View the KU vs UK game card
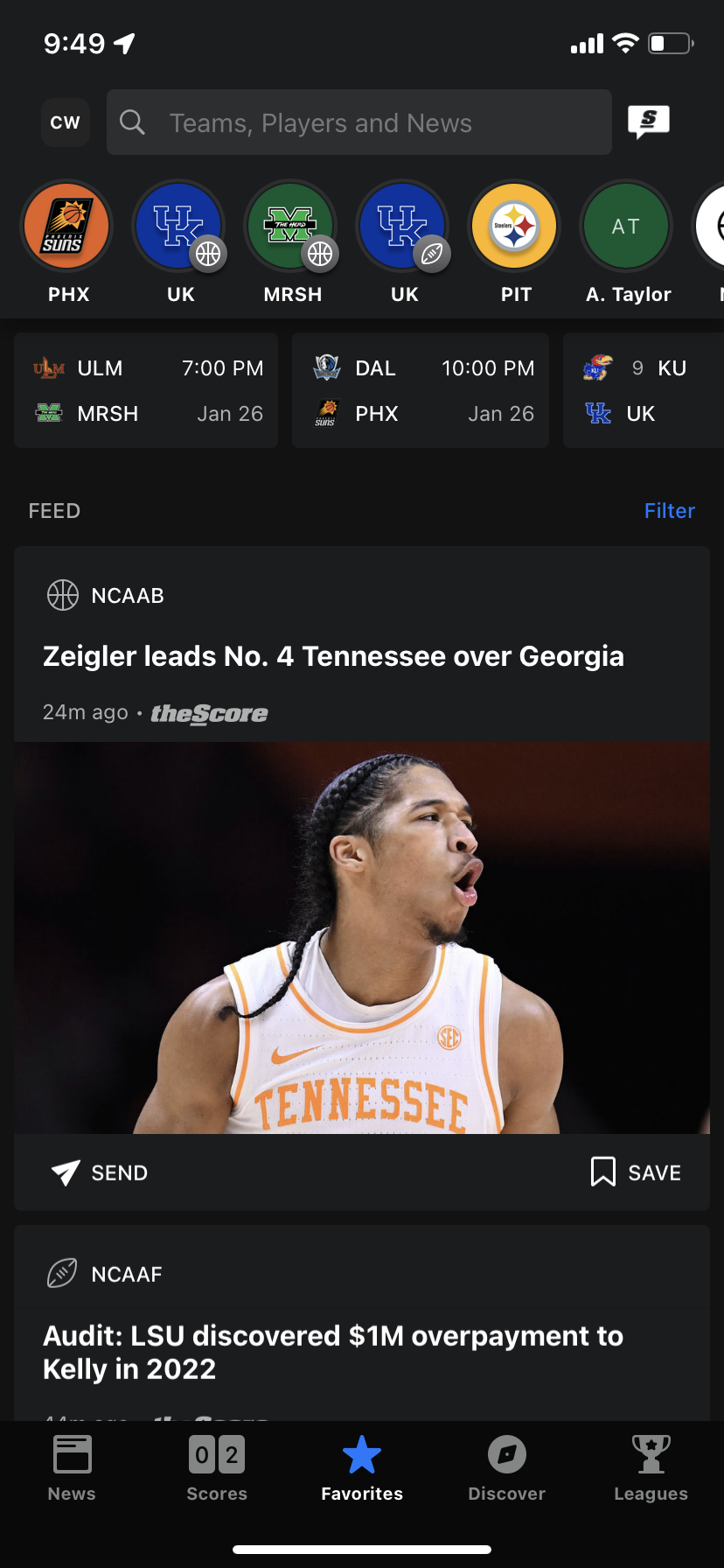Image resolution: width=724 pixels, height=1568 pixels. click(643, 390)
